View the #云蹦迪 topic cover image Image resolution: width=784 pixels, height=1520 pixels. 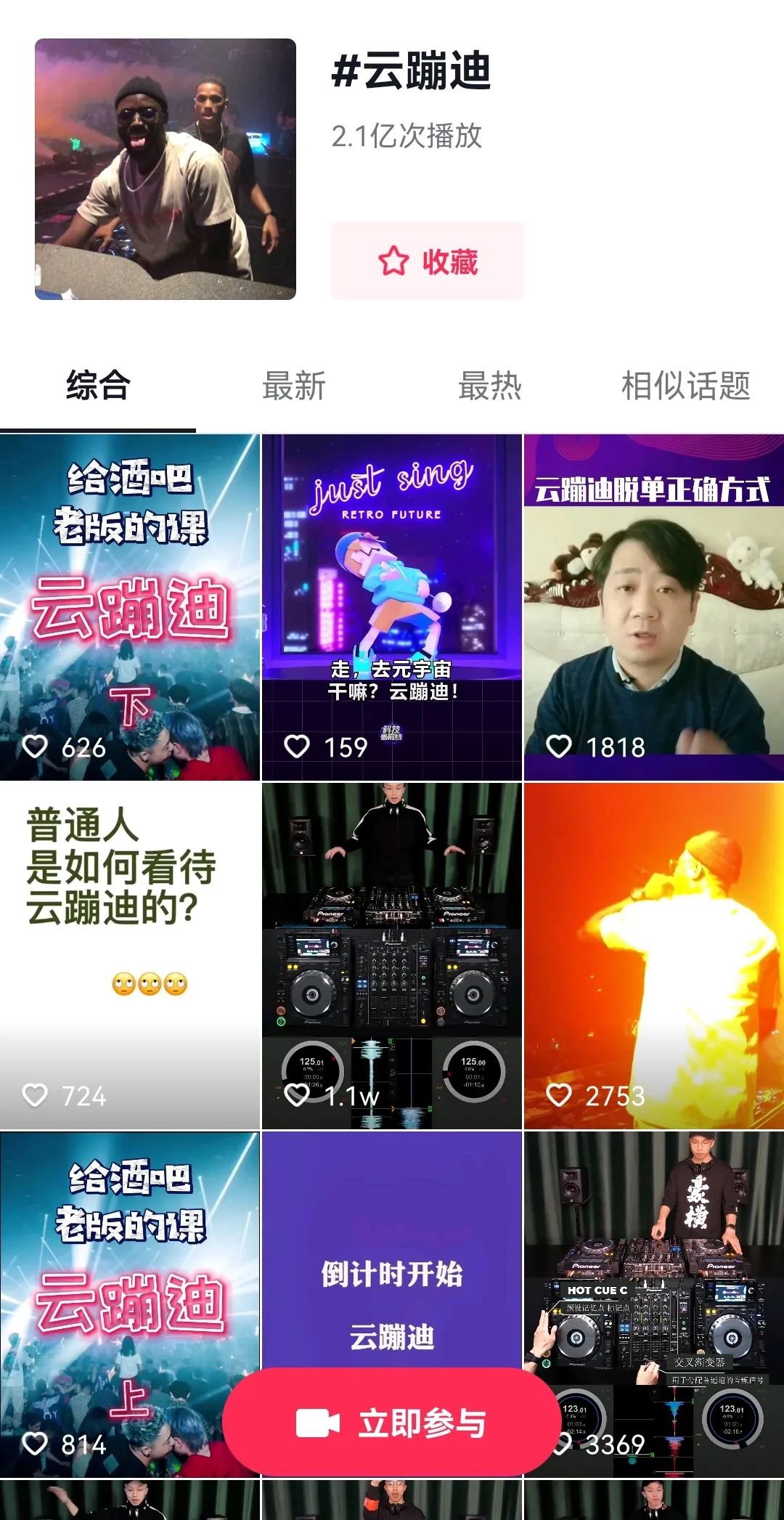pos(166,169)
